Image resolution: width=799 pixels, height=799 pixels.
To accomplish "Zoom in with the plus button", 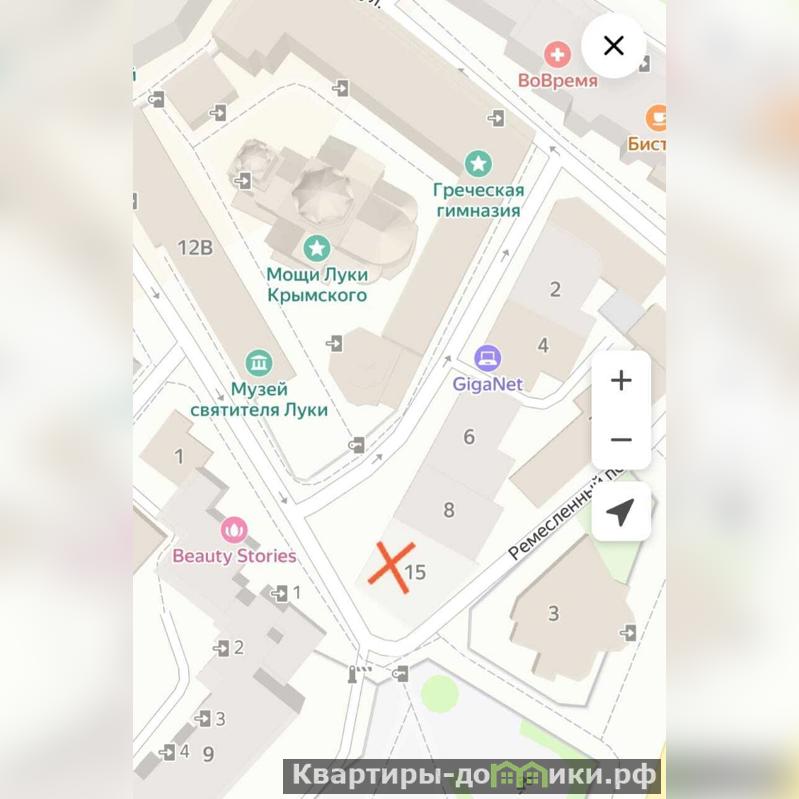I will pyautogui.click(x=621, y=380).
